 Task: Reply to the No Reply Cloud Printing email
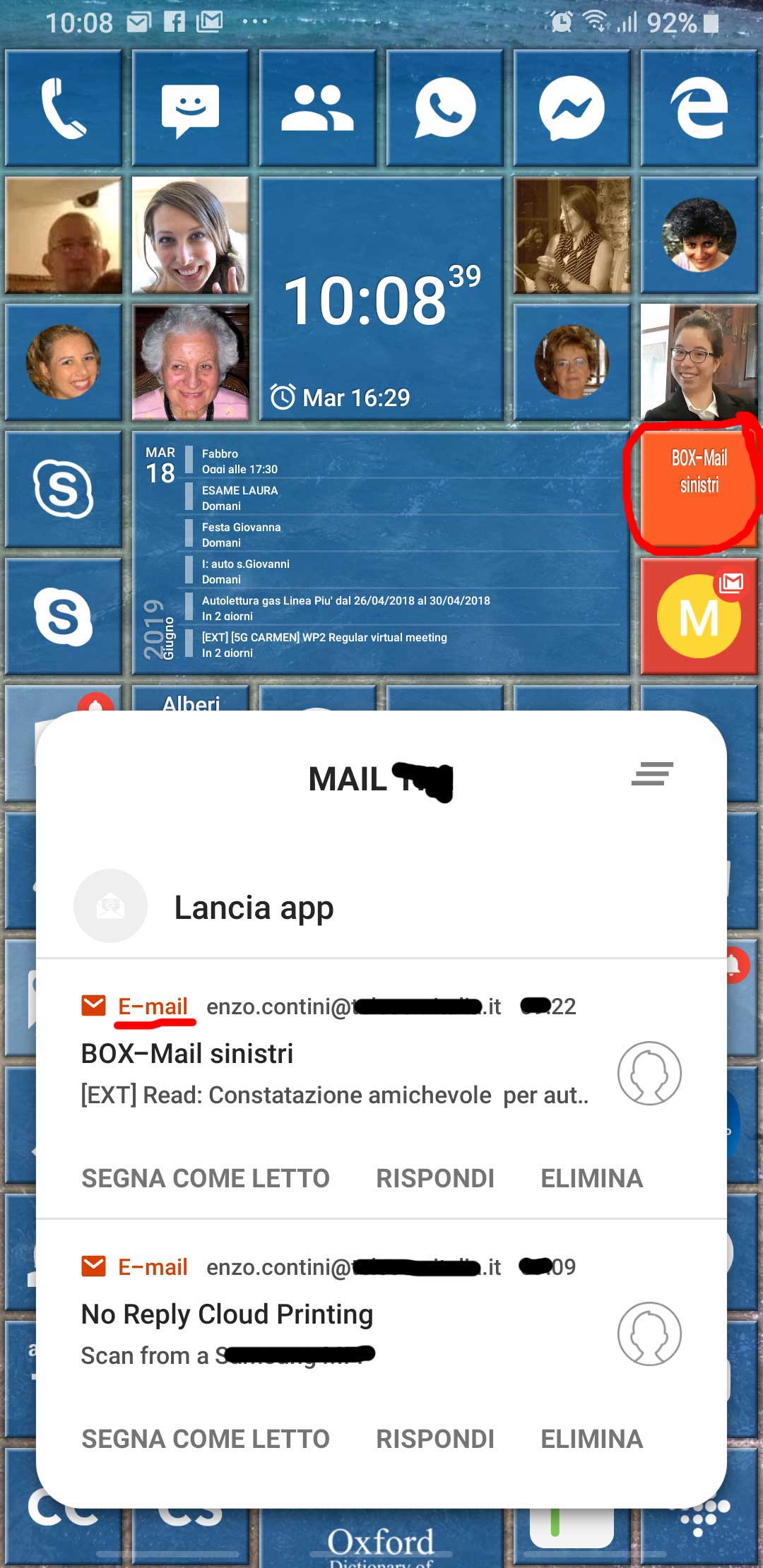click(435, 1439)
